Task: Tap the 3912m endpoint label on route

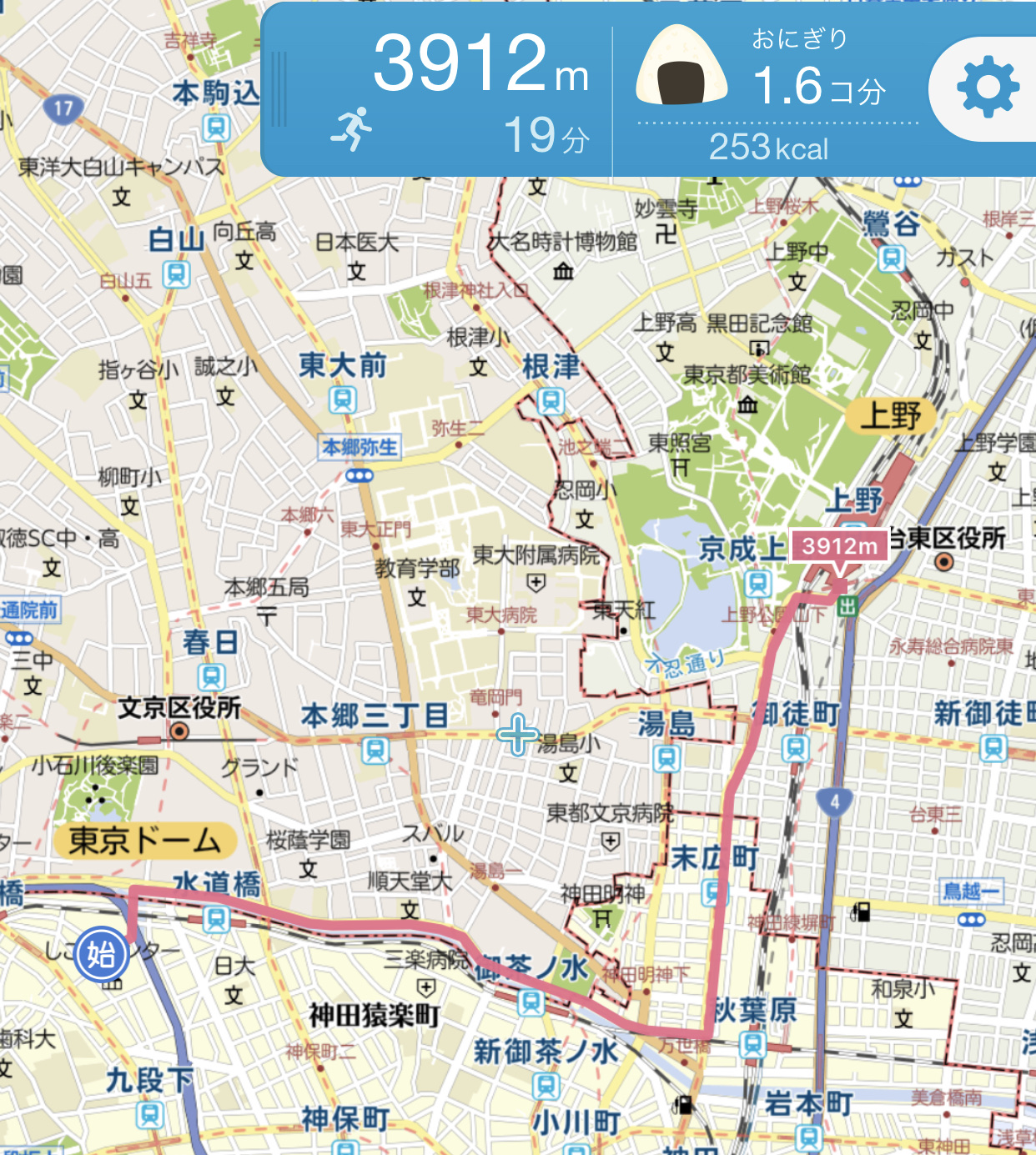Action: 839,546
